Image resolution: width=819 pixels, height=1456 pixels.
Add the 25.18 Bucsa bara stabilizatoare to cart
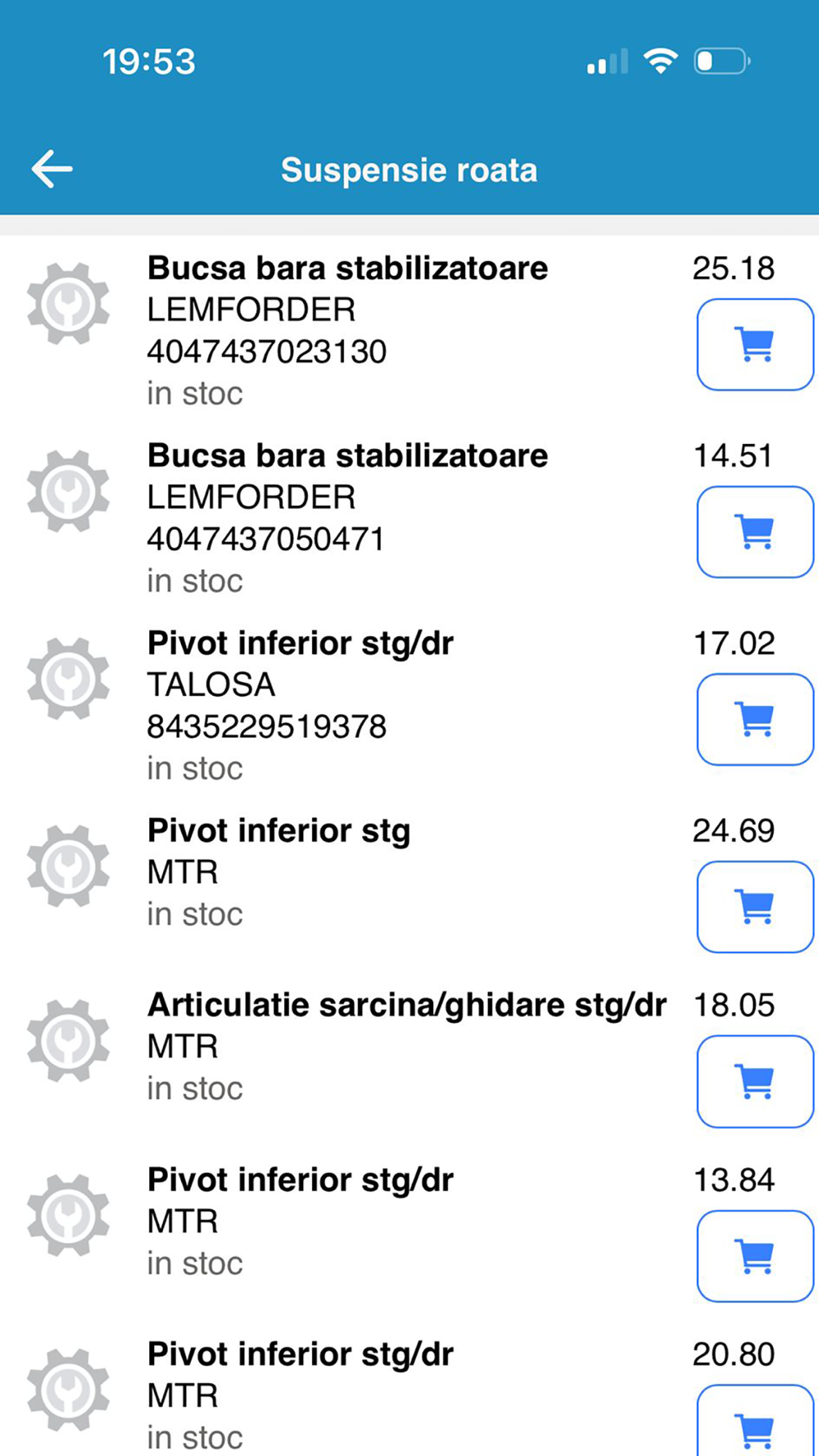pos(754,344)
